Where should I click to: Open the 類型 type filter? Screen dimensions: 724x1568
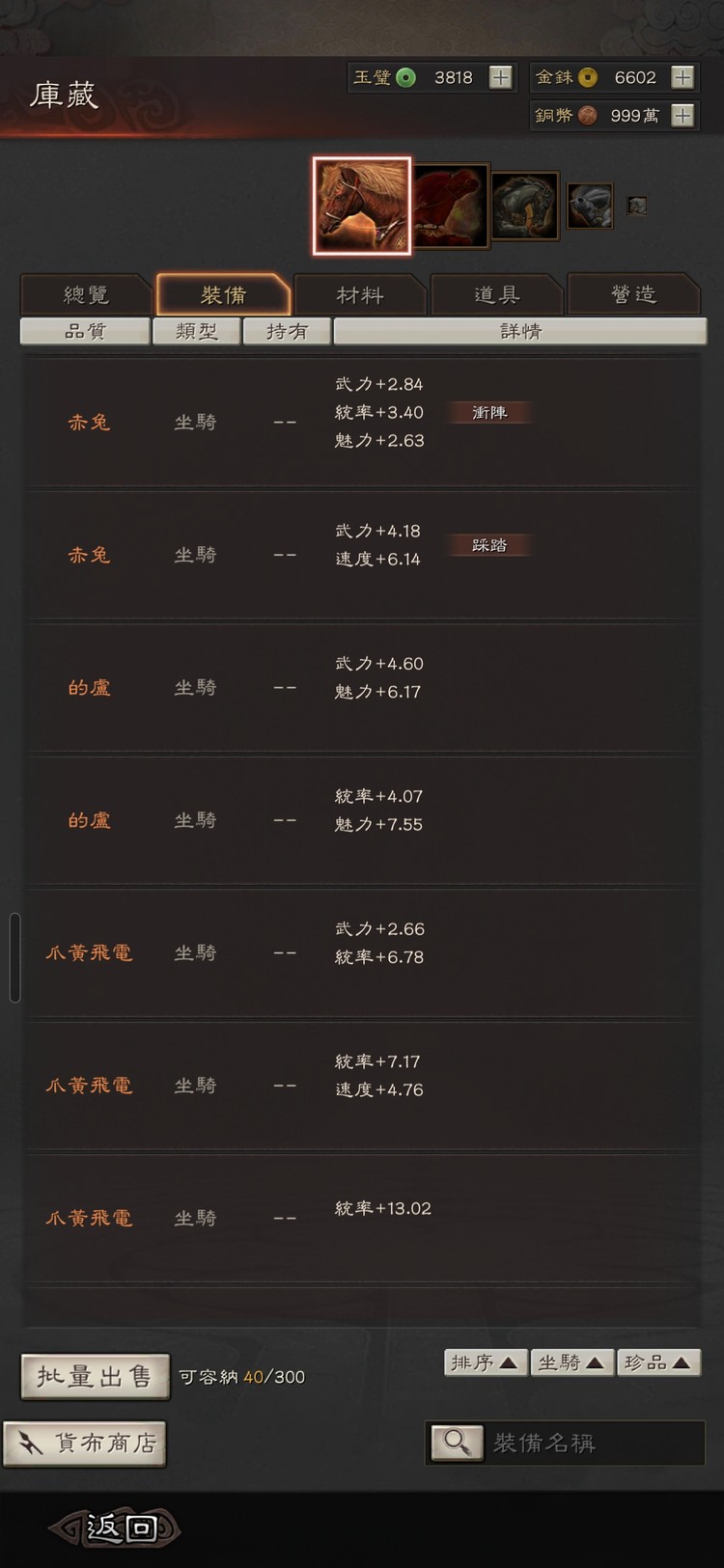(196, 331)
